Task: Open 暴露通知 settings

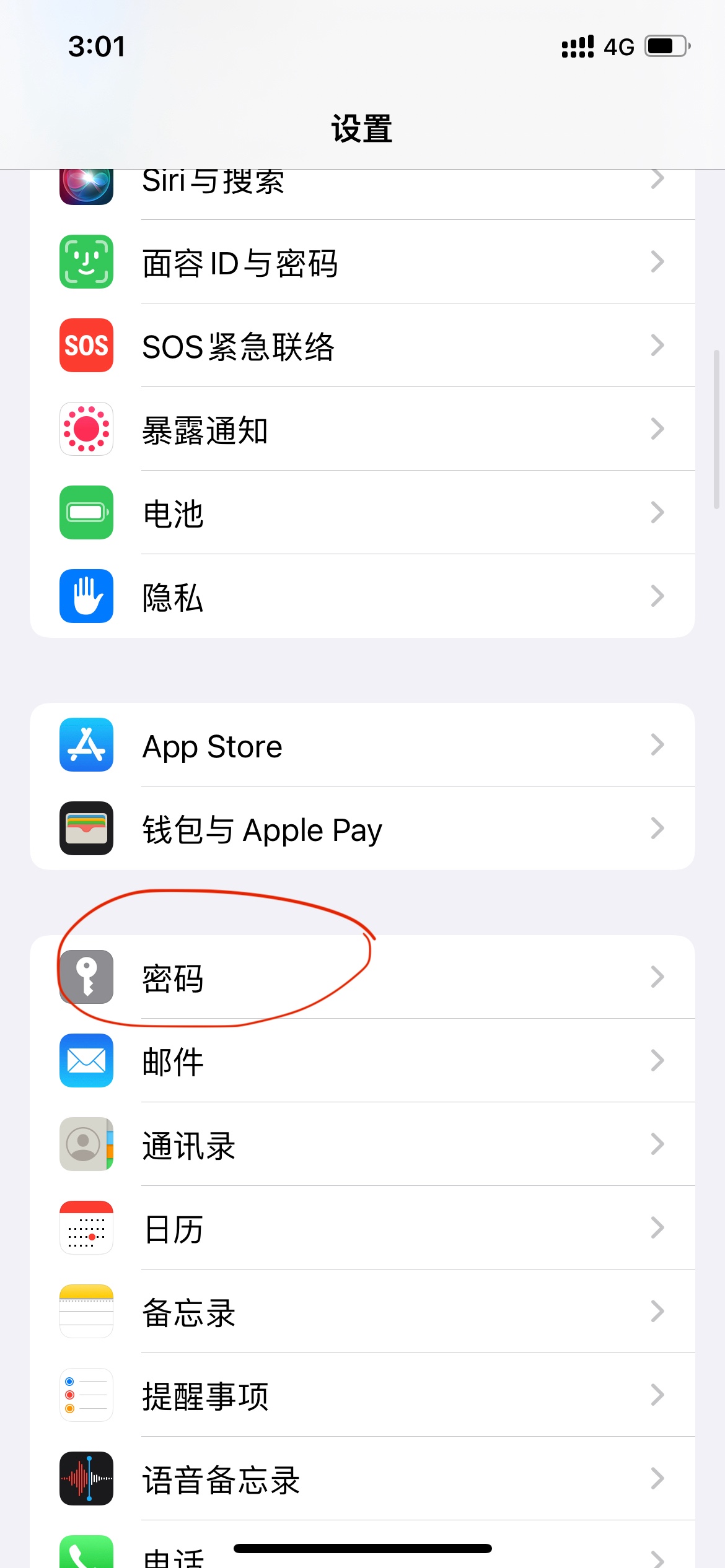Action: (x=362, y=429)
